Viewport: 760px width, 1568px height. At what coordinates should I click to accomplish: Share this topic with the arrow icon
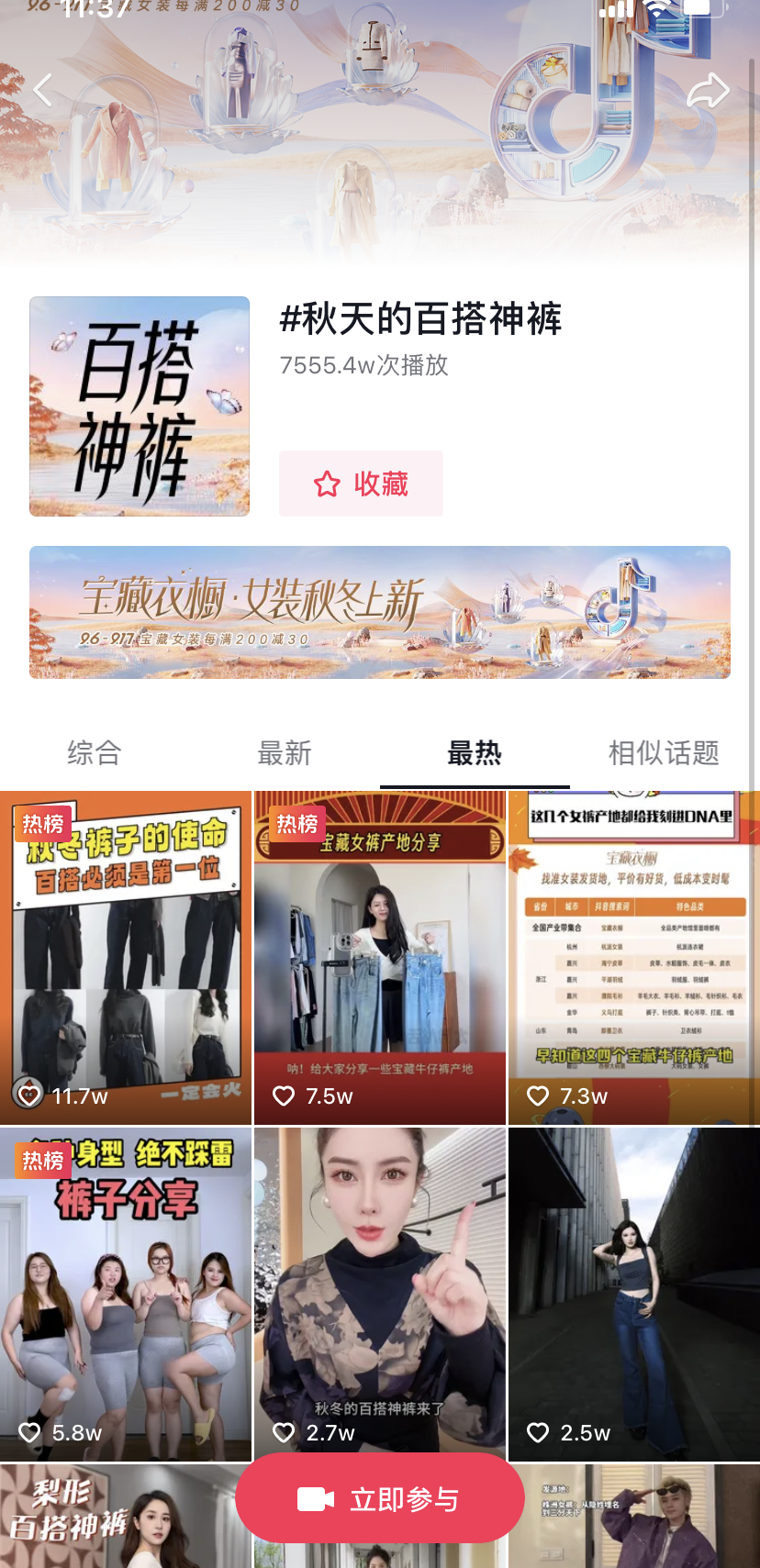708,90
